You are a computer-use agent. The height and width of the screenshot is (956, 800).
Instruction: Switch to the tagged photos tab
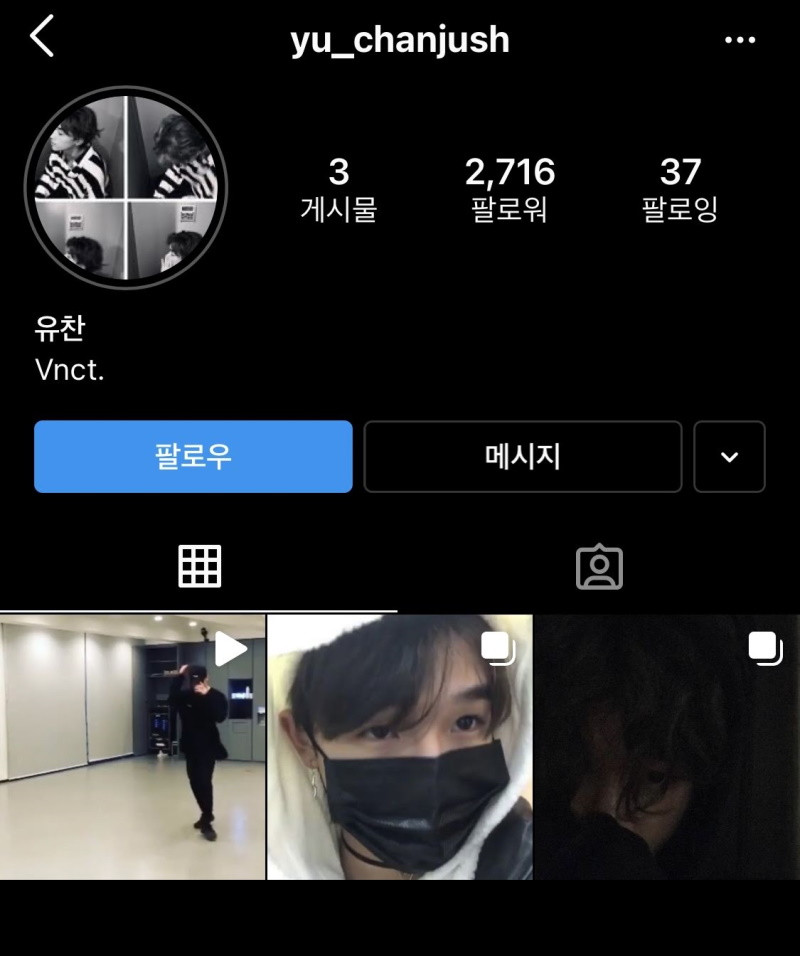(x=599, y=567)
